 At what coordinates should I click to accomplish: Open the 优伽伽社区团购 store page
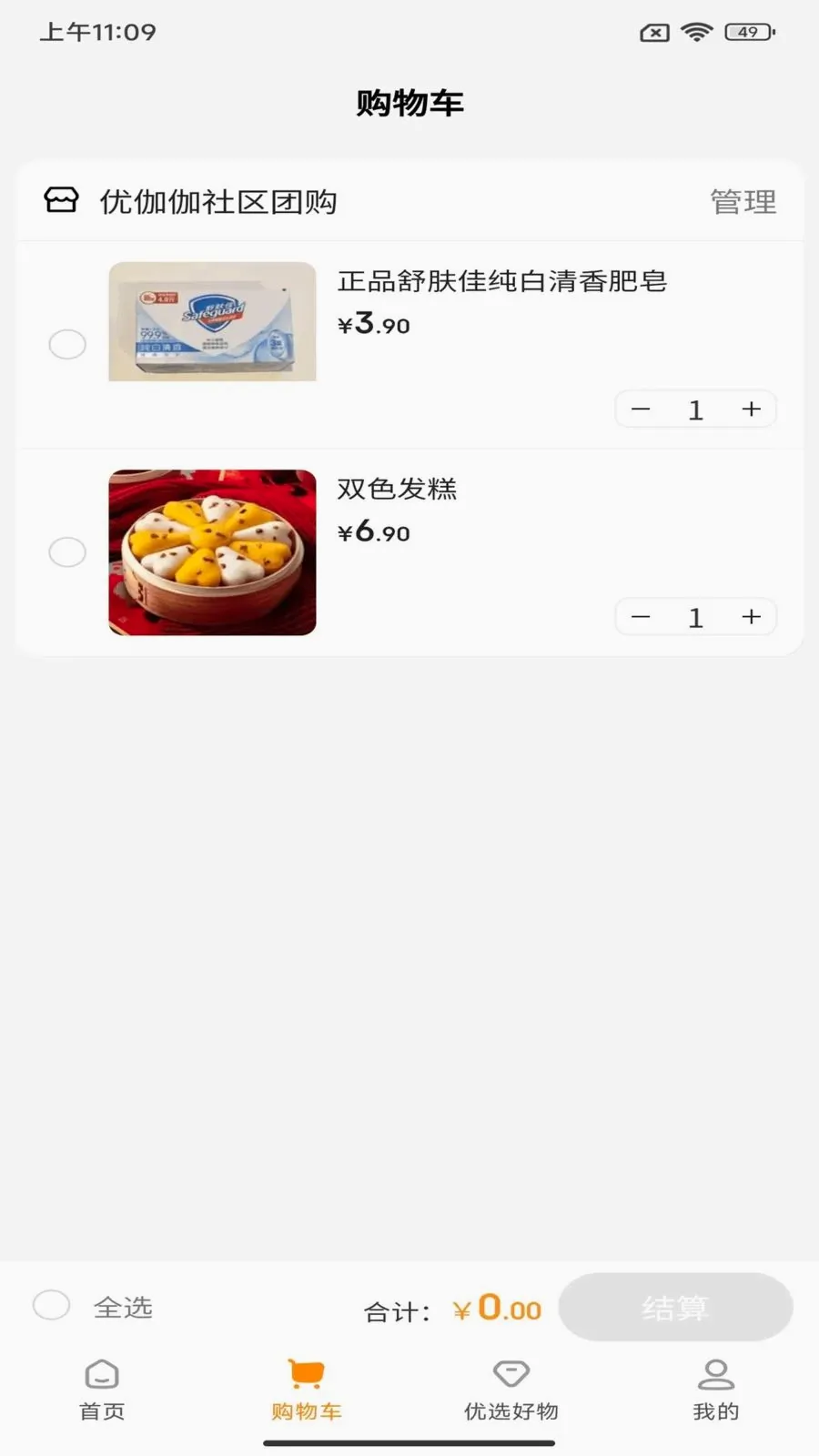click(x=218, y=202)
